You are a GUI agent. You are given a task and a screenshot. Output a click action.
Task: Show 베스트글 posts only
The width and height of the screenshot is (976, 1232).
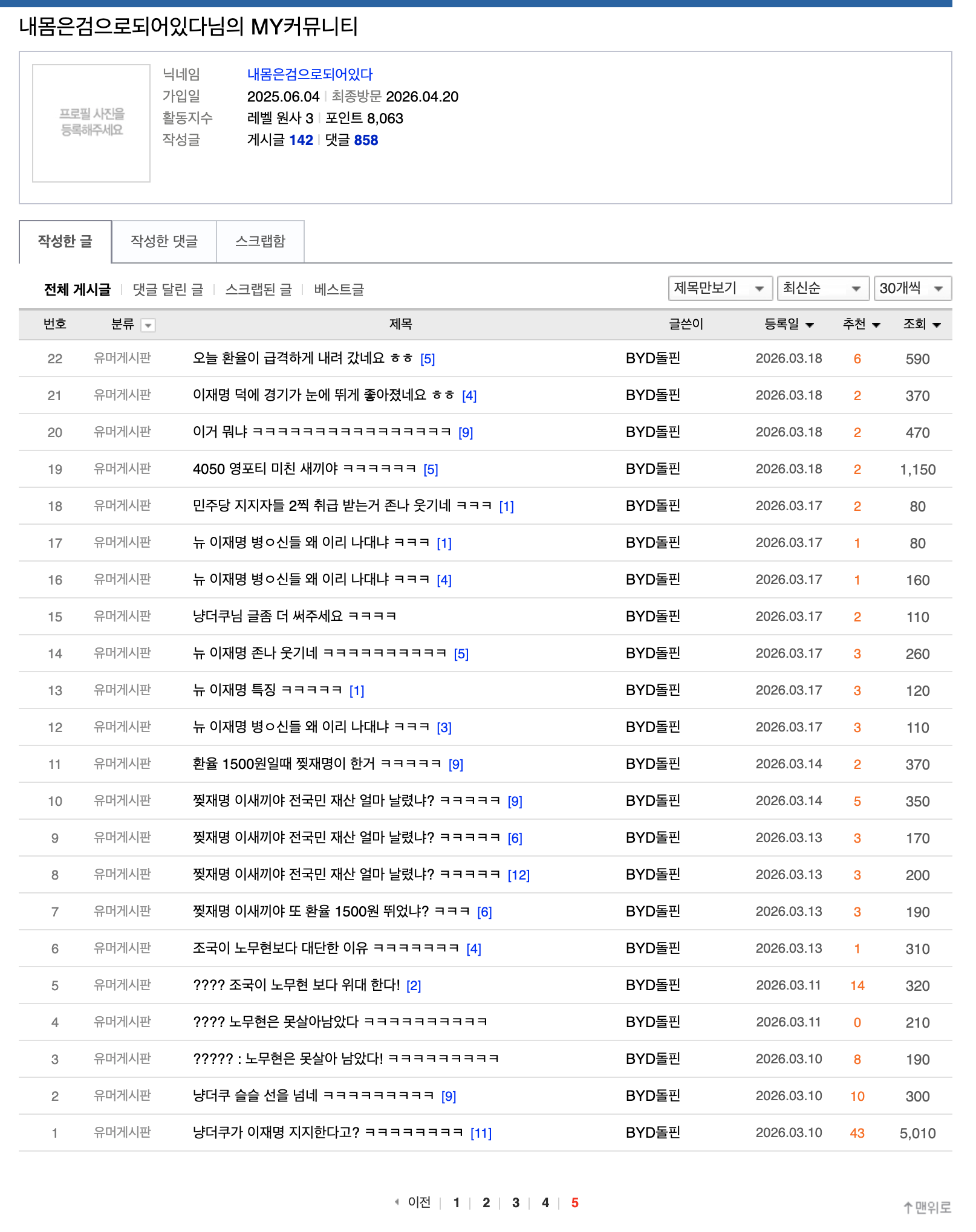[x=339, y=290]
